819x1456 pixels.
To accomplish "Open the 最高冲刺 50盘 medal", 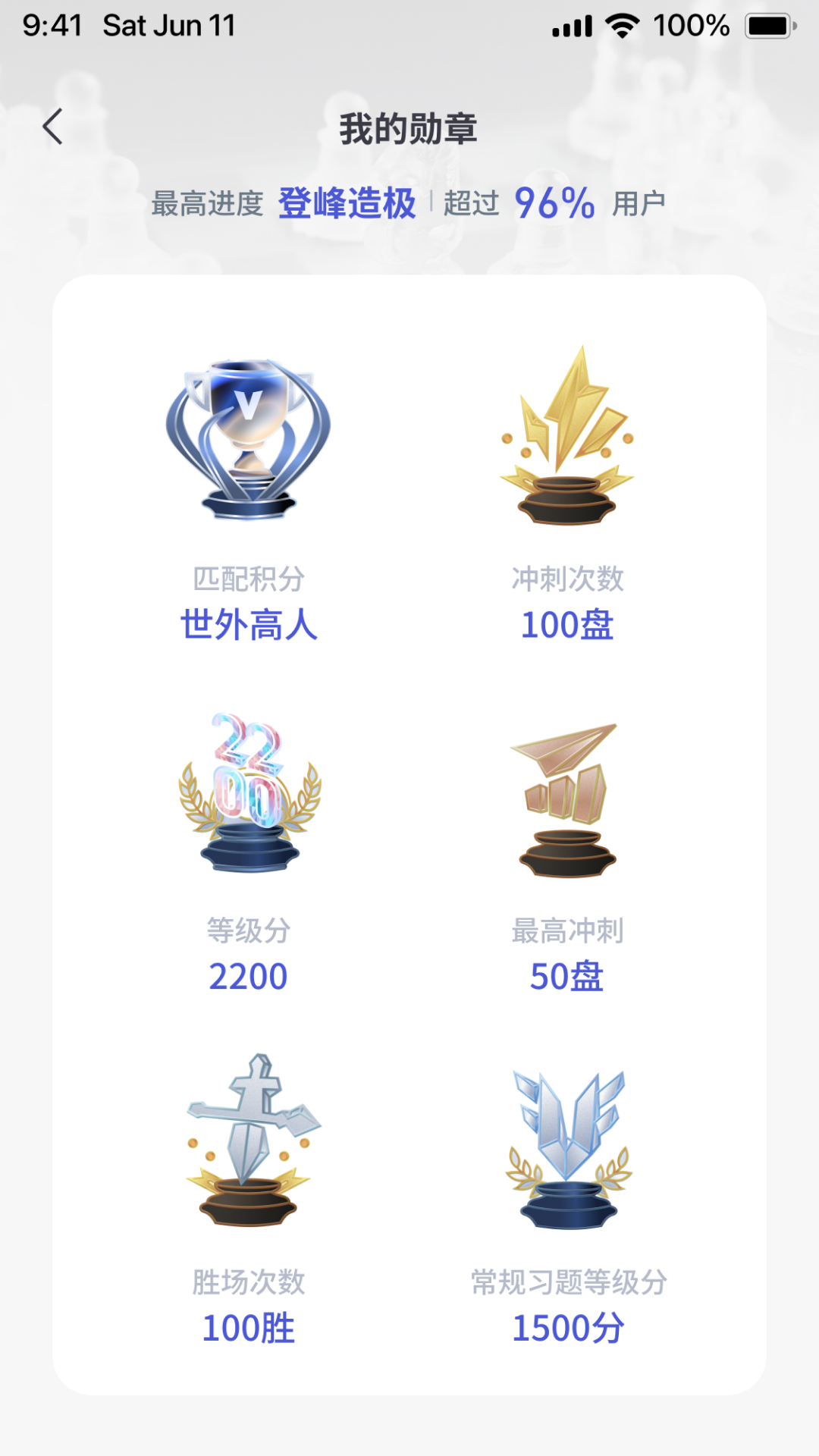I will (567, 799).
